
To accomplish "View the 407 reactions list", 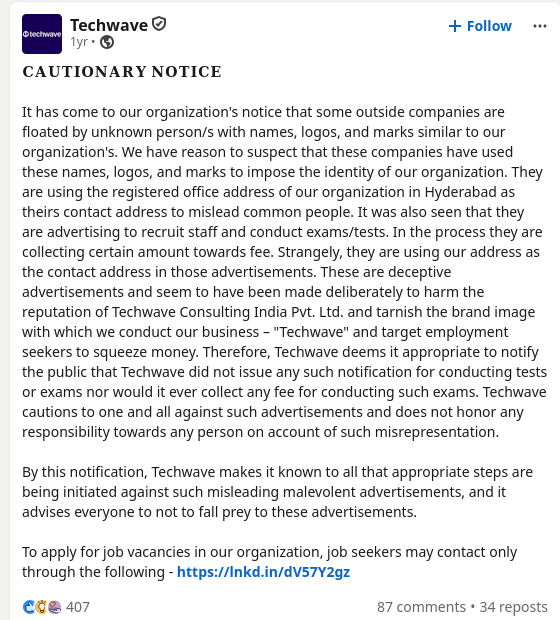I will click(56, 607).
